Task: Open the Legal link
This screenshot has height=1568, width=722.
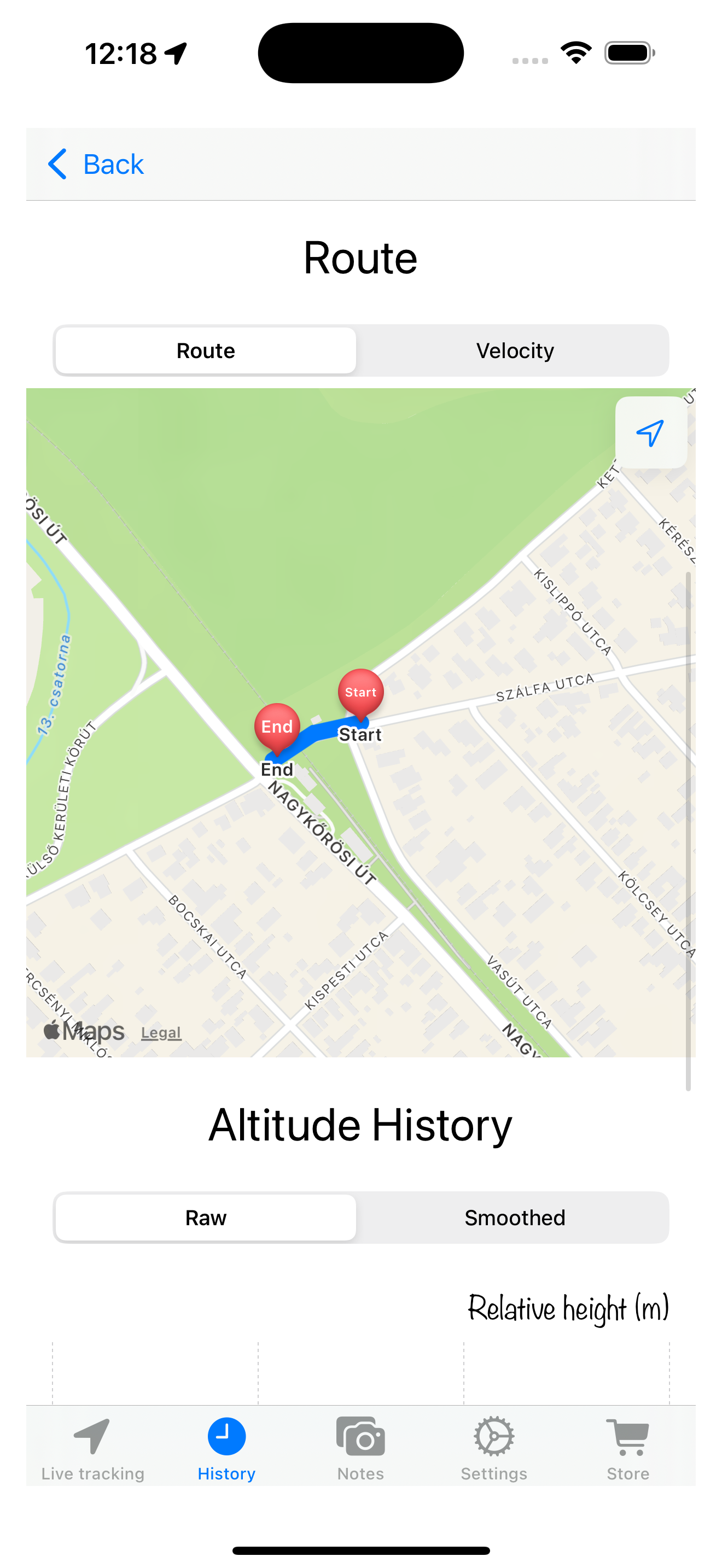Action: 160,1032
